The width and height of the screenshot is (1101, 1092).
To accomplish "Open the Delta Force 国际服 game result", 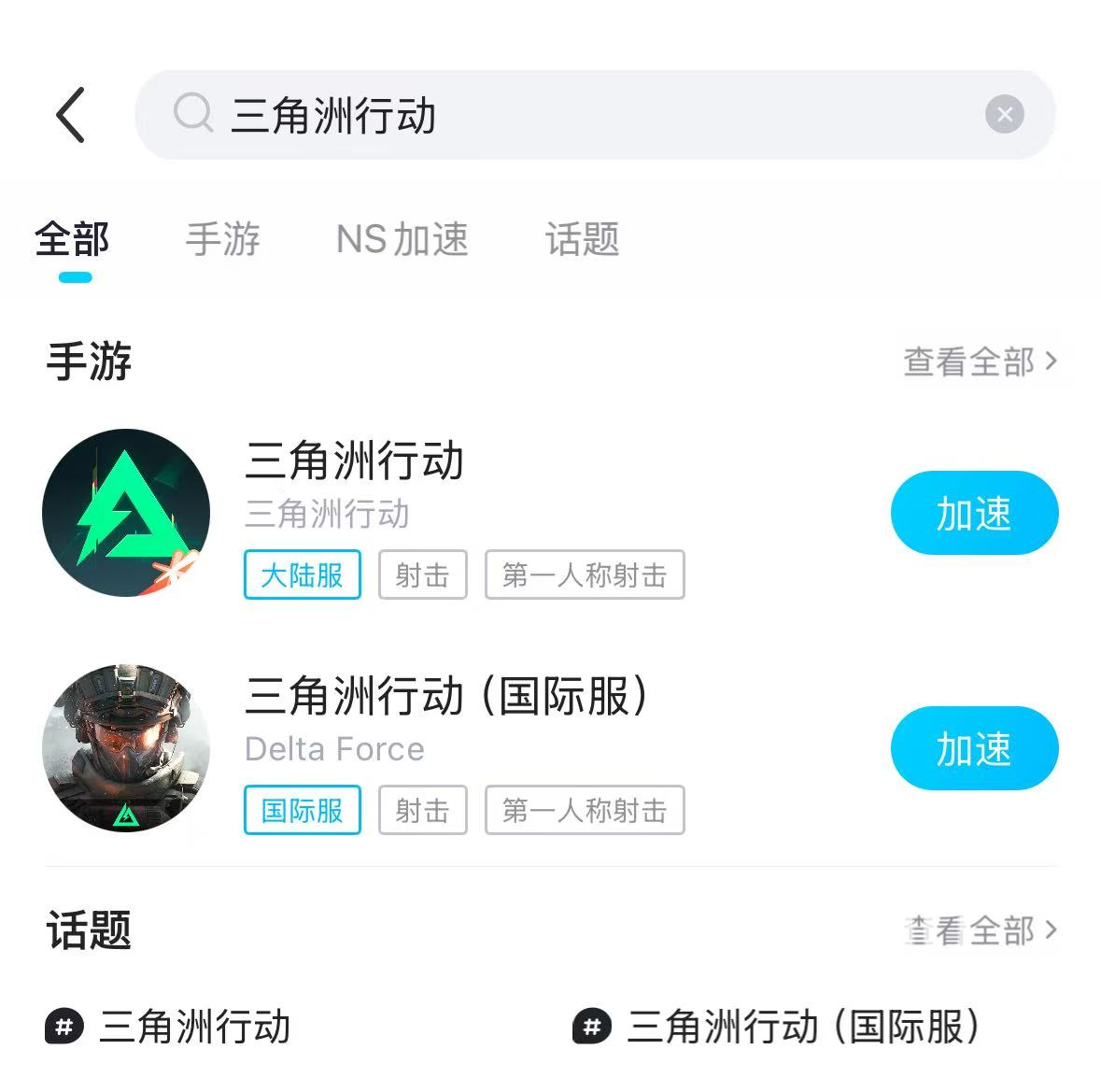I will pos(446,697).
